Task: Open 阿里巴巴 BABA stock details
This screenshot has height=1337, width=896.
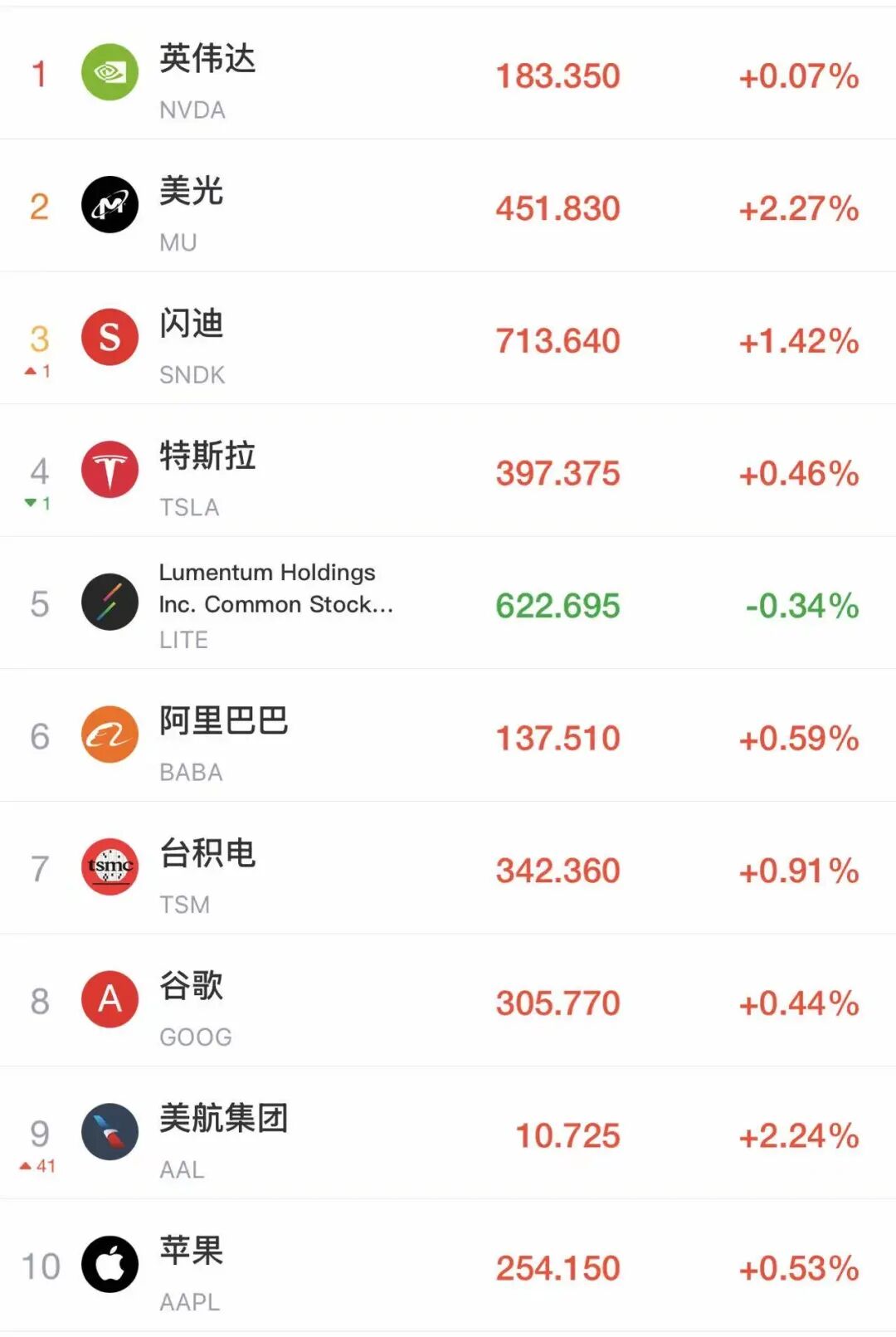Action: tap(223, 737)
